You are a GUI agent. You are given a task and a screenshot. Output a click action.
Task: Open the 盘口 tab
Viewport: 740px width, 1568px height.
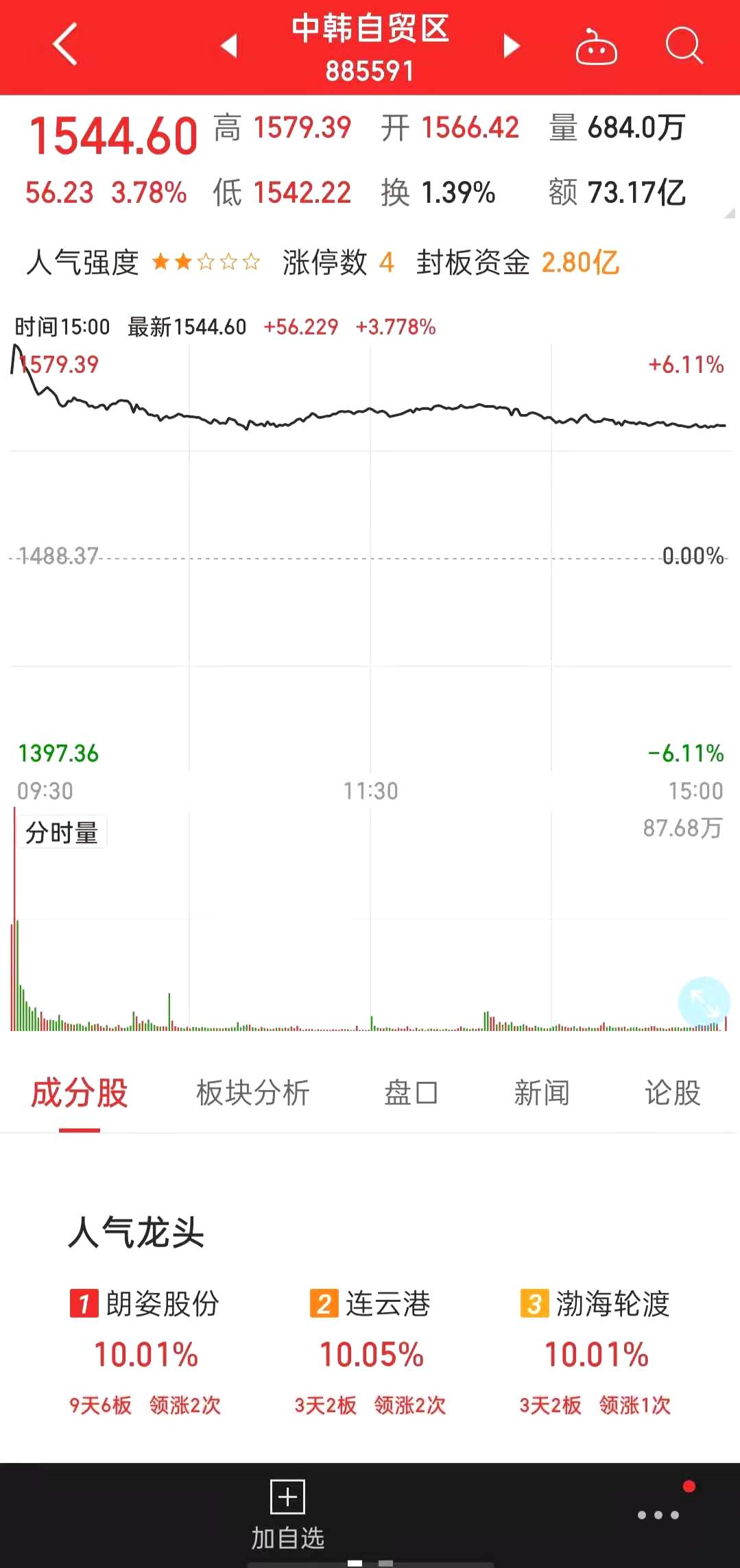coord(411,1094)
